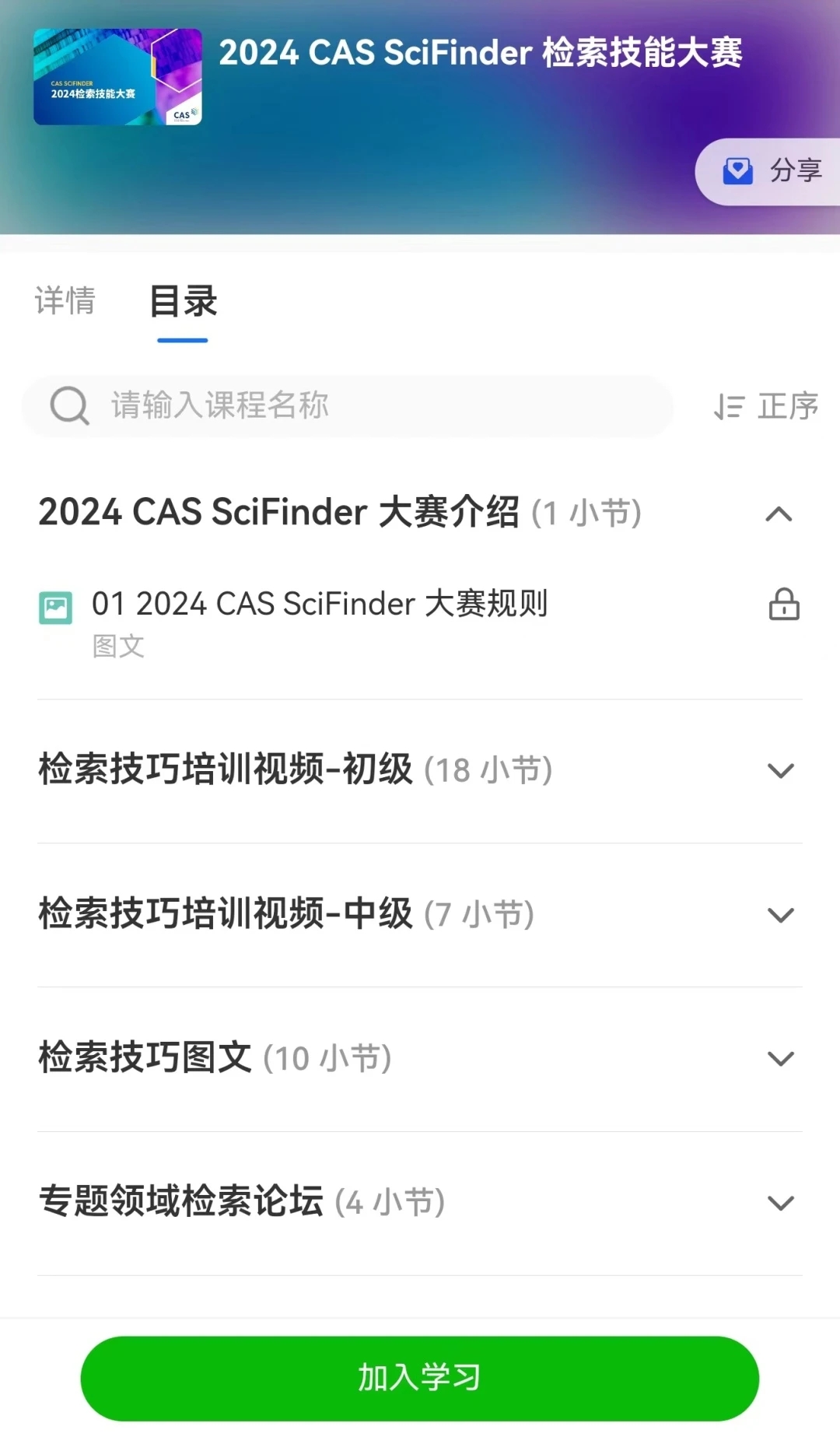Switch to the 详情 tab

pos(65,301)
